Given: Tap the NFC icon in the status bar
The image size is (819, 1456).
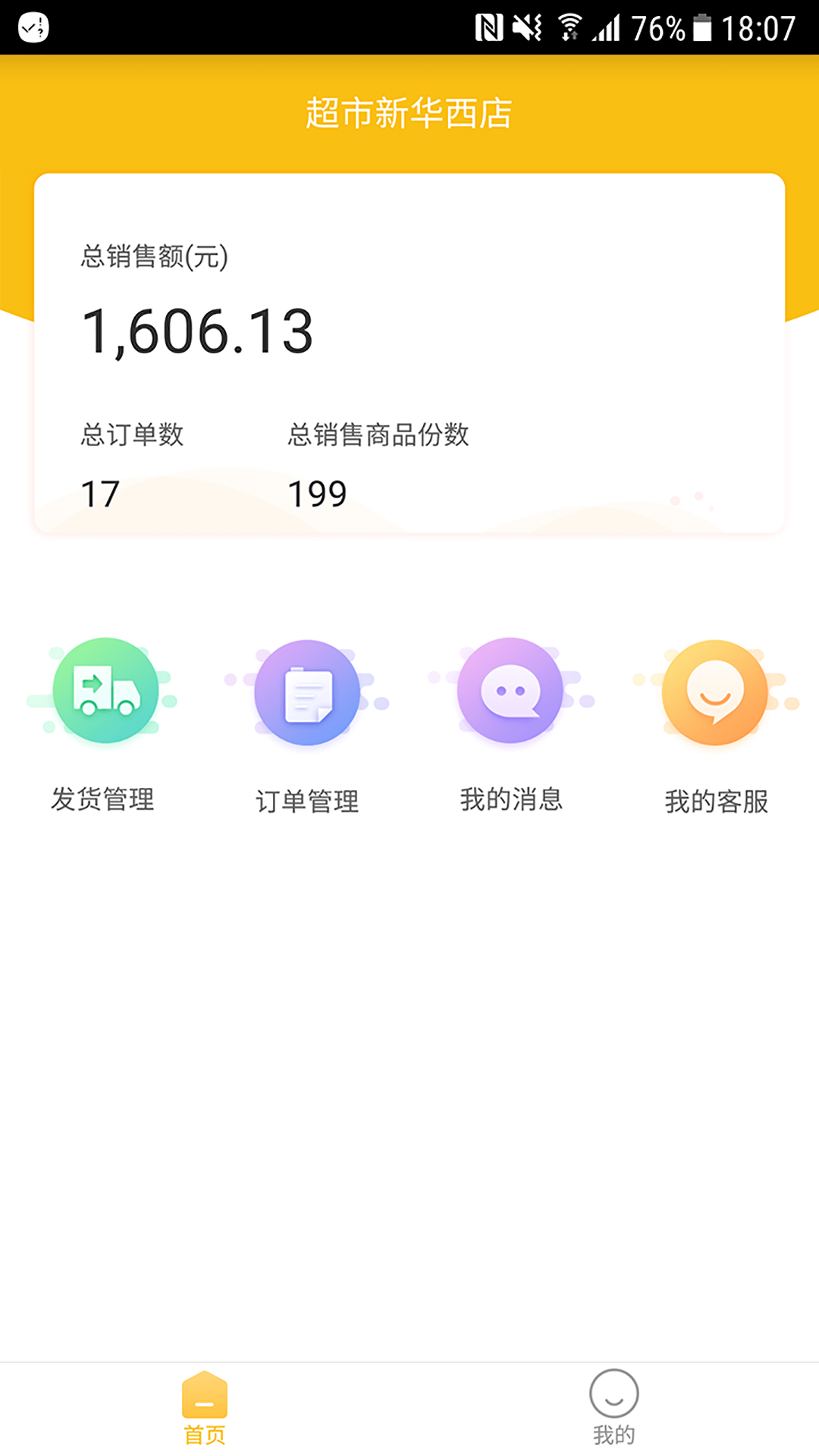Looking at the screenshot, I should [x=486, y=25].
